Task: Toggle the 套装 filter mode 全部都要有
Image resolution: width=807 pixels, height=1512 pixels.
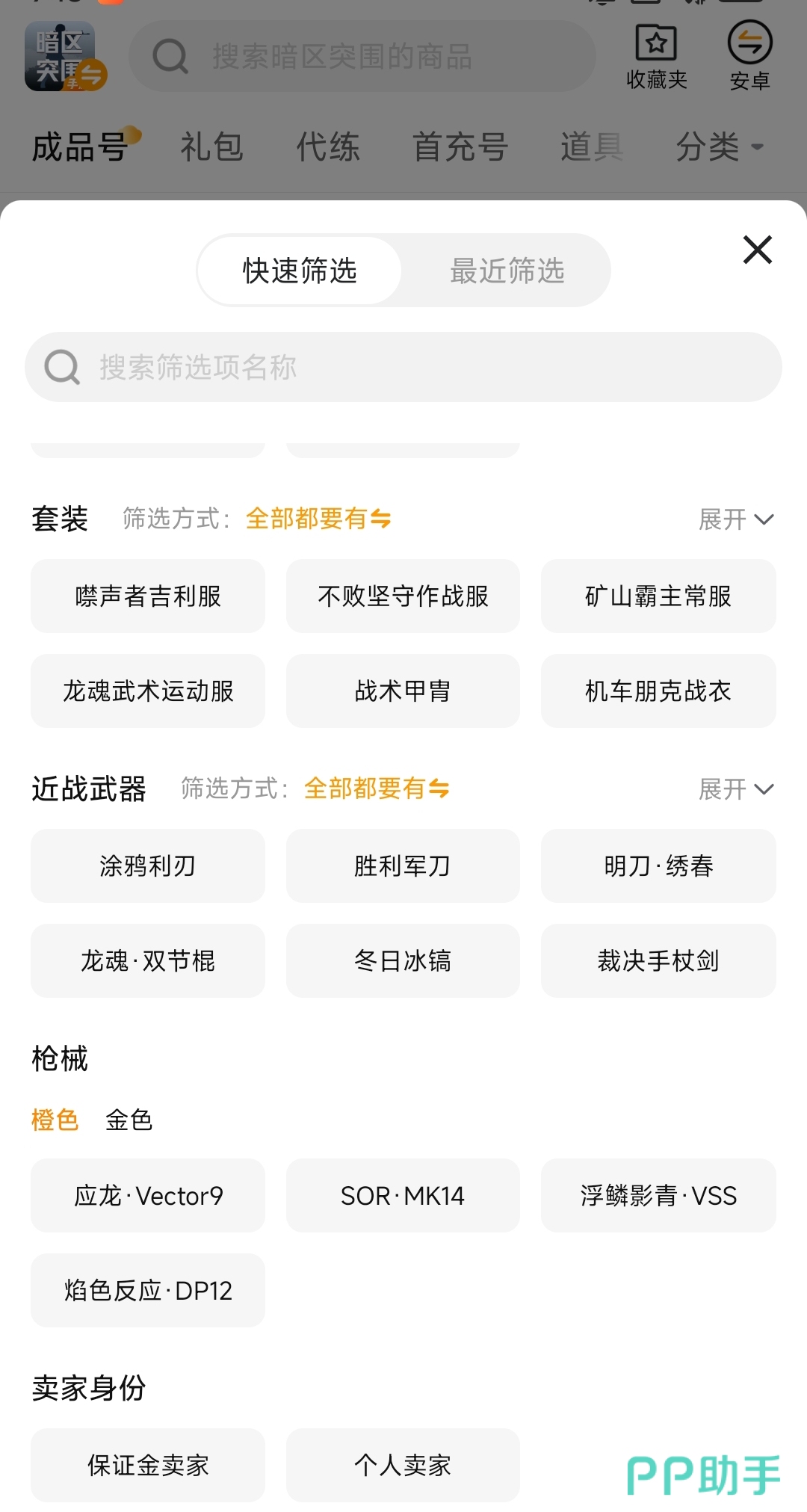Action: [318, 519]
